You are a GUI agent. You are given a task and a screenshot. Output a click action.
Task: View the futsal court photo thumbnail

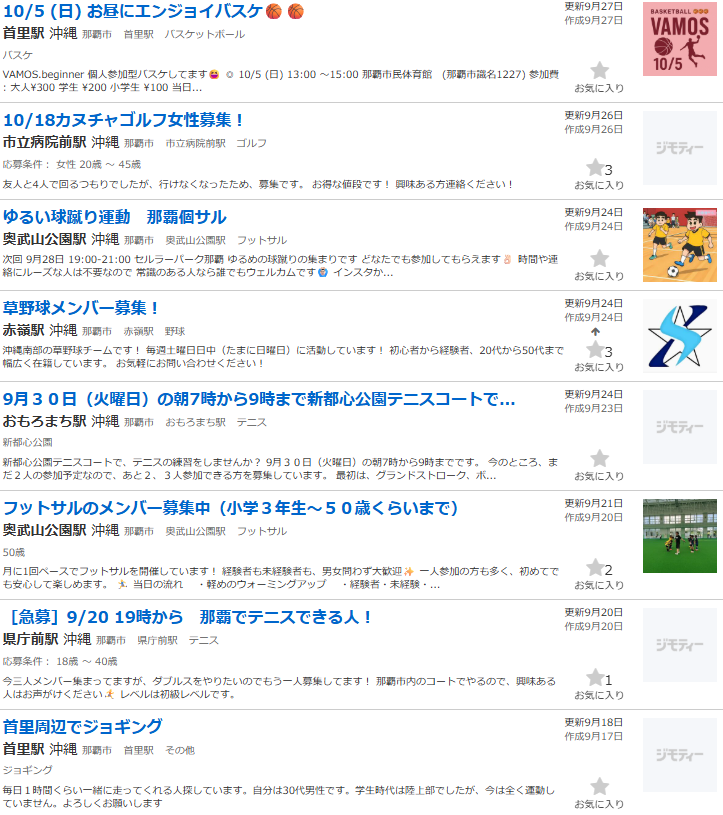click(x=680, y=535)
